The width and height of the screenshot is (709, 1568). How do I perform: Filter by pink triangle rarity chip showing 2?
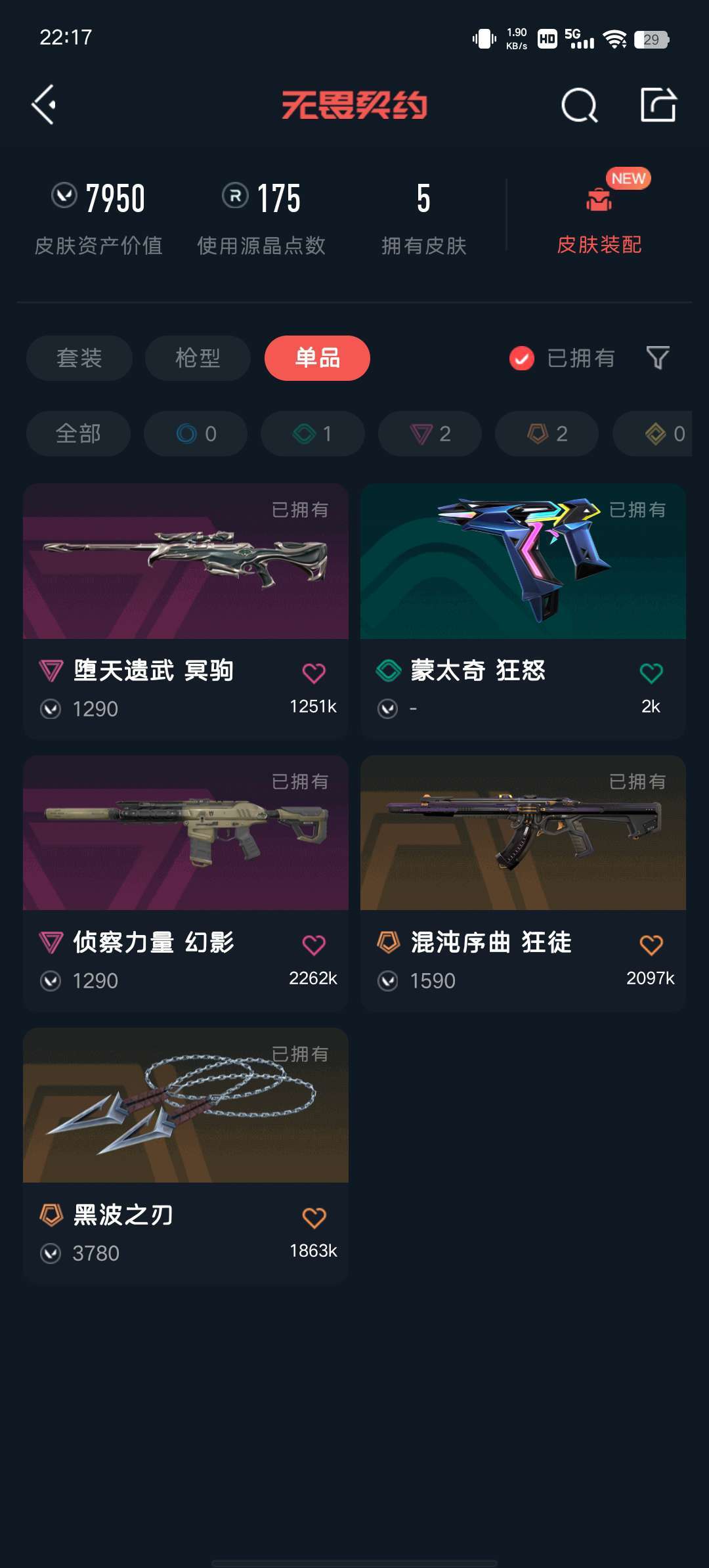tap(430, 433)
